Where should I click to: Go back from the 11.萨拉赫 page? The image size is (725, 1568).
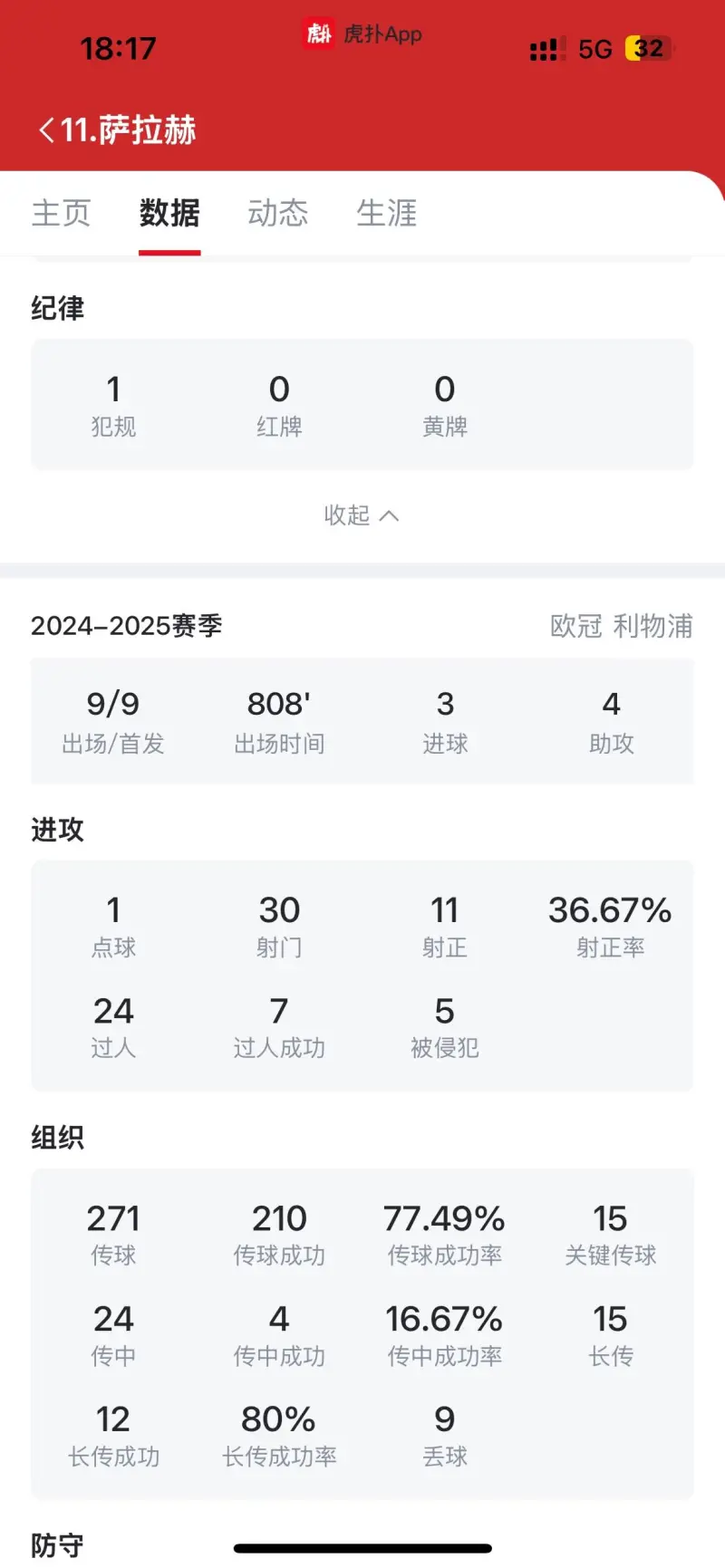(47, 130)
